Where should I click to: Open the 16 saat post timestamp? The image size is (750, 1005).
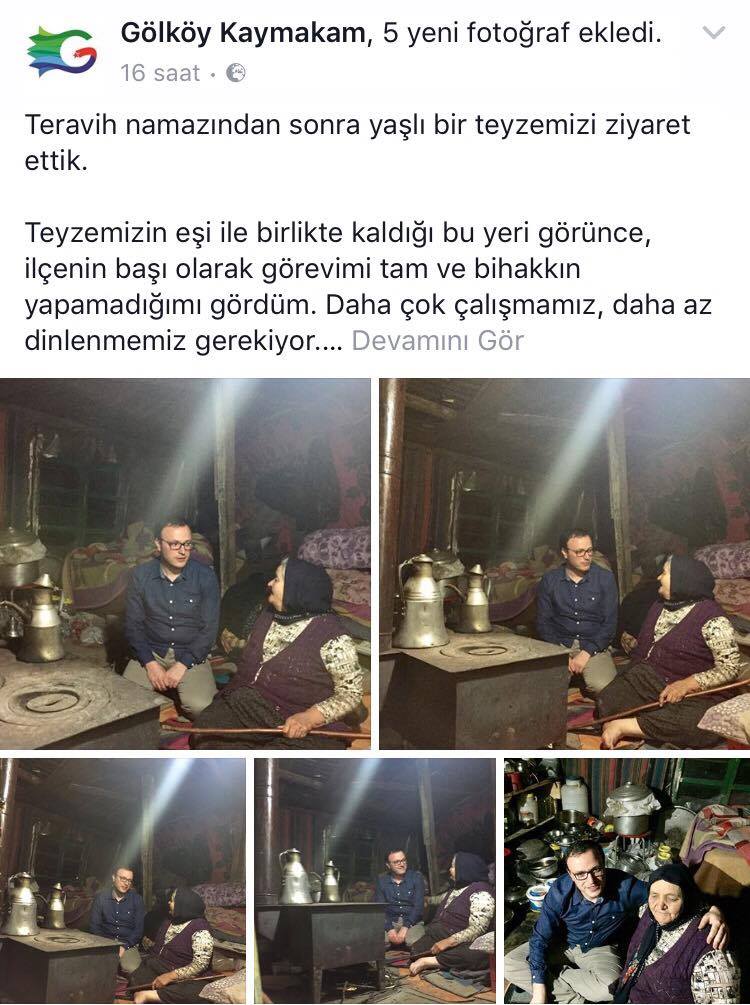click(160, 73)
